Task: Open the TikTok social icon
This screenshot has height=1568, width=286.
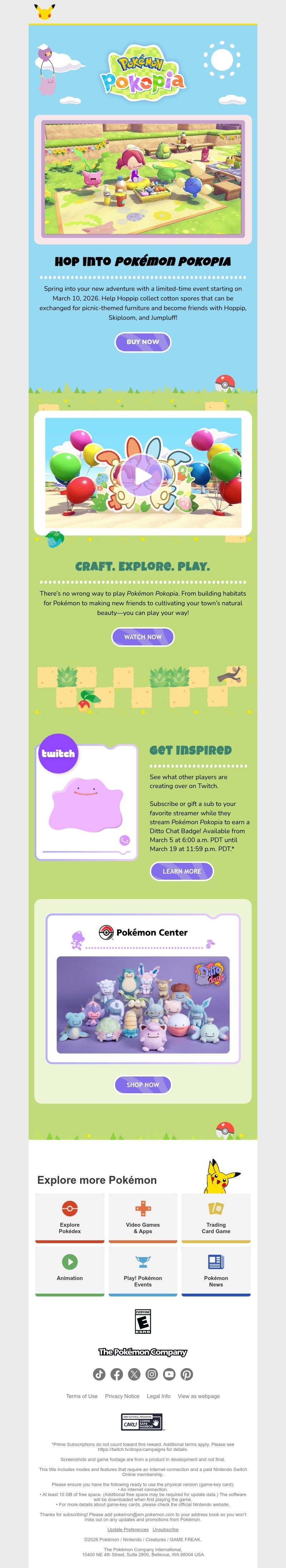Action: (99, 1374)
